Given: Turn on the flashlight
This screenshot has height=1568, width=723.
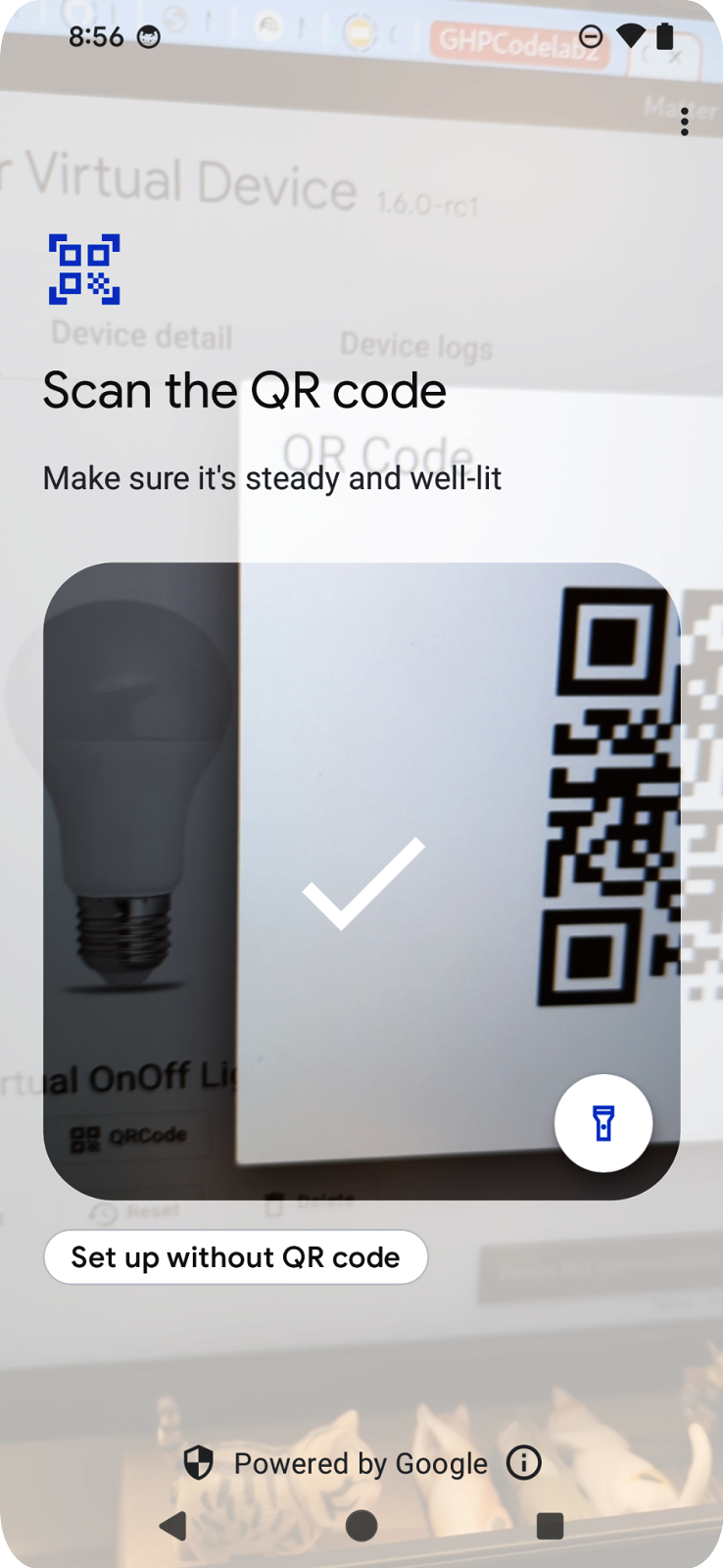Looking at the screenshot, I should tap(603, 1123).
